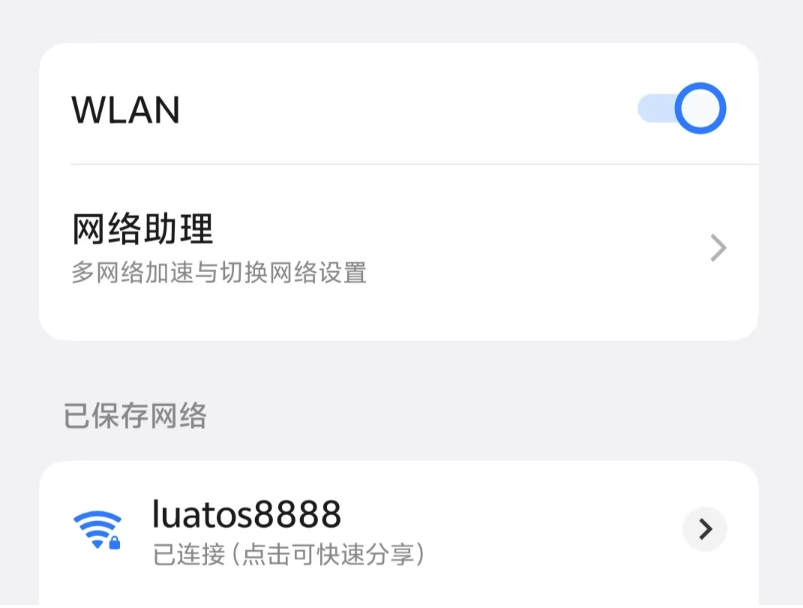The height and width of the screenshot is (608, 803).
Task: Turn off the WLAN switch
Action: tap(682, 109)
